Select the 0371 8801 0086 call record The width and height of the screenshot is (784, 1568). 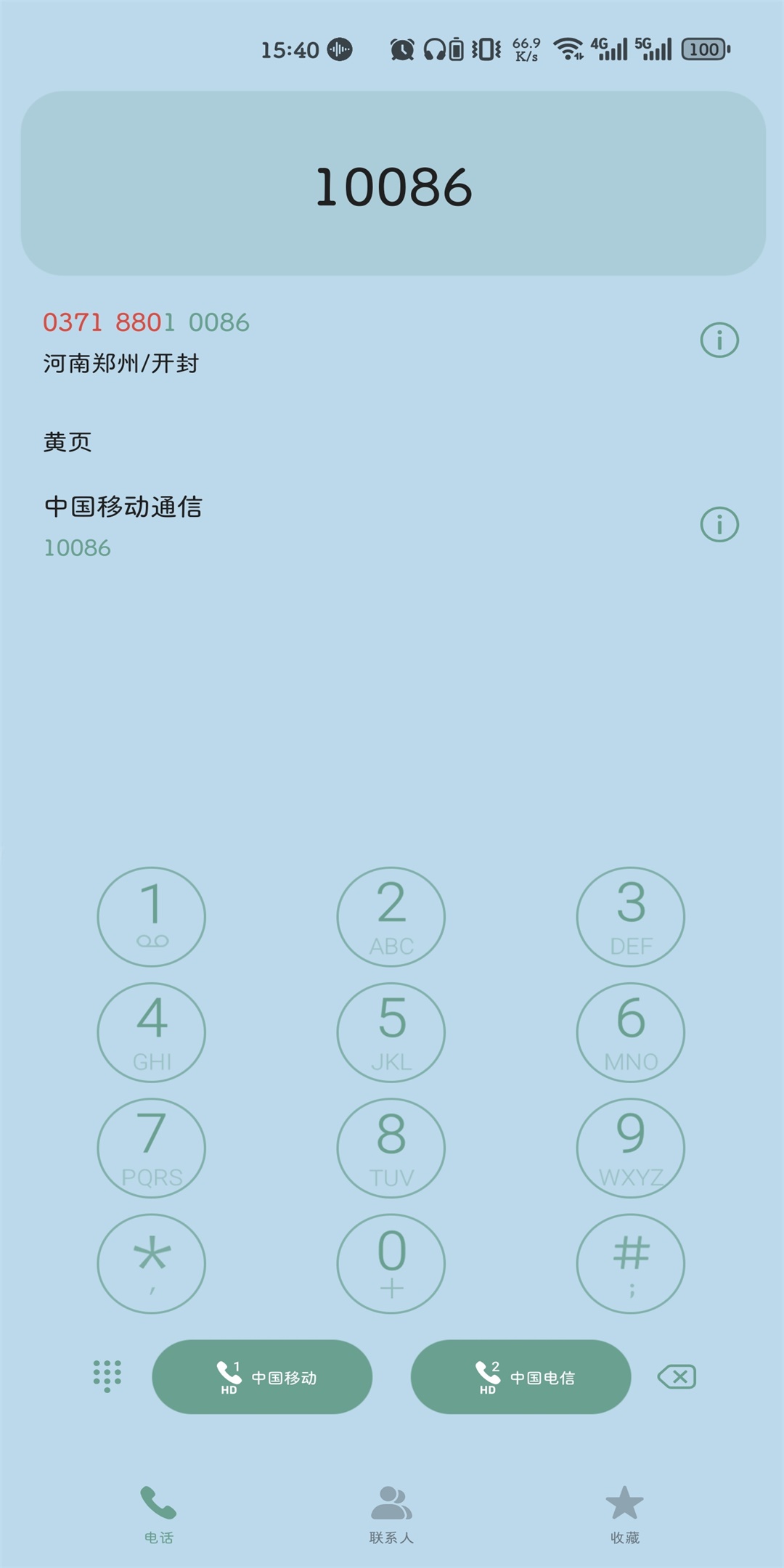click(x=290, y=341)
